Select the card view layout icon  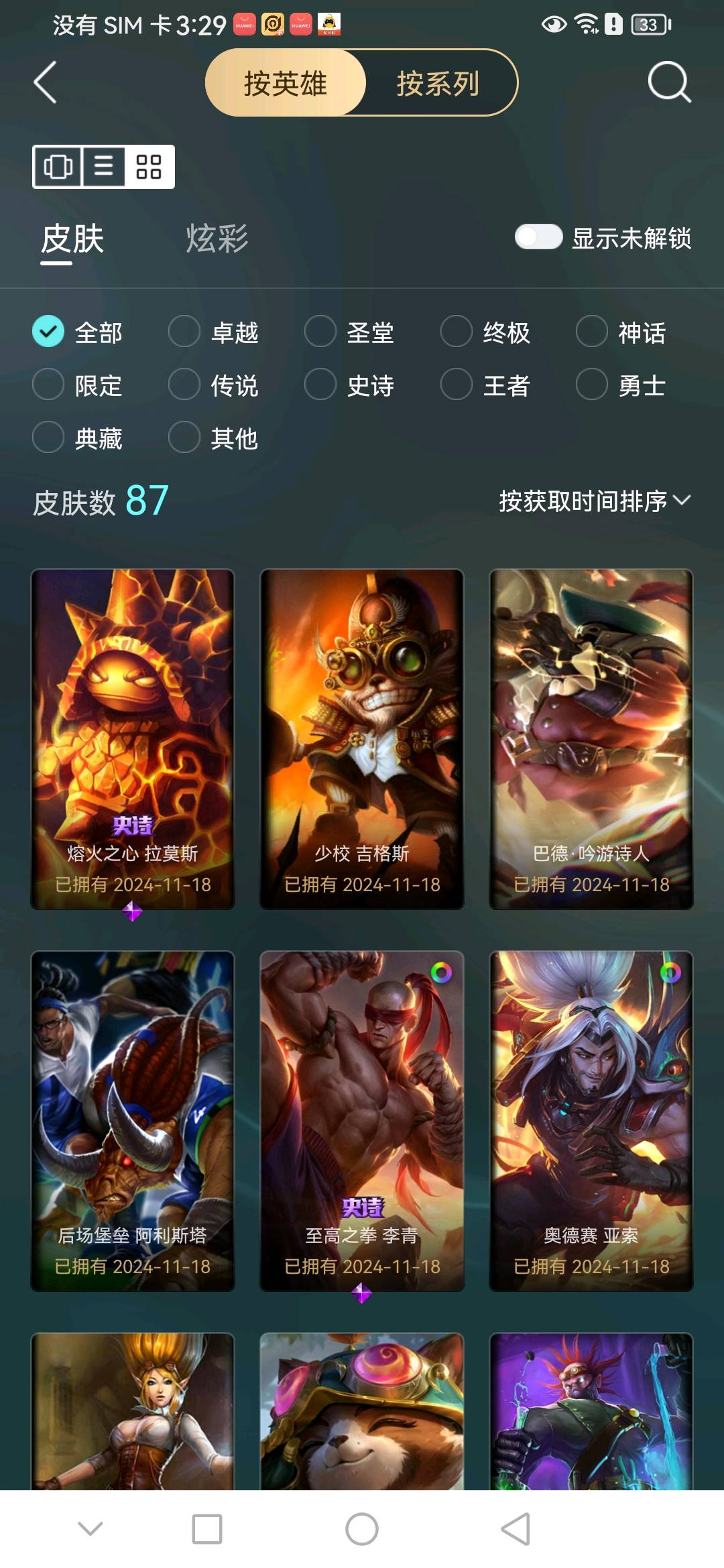pos(58,166)
